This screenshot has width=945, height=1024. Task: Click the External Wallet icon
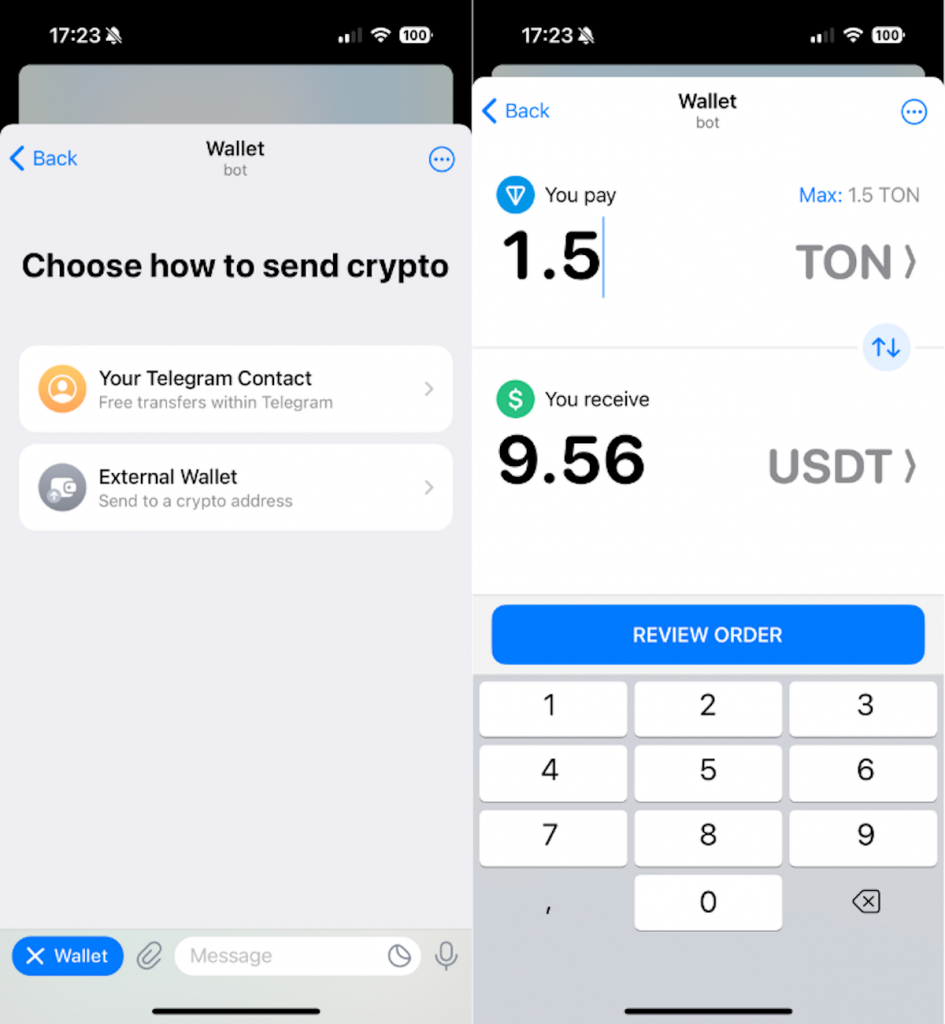click(x=64, y=487)
